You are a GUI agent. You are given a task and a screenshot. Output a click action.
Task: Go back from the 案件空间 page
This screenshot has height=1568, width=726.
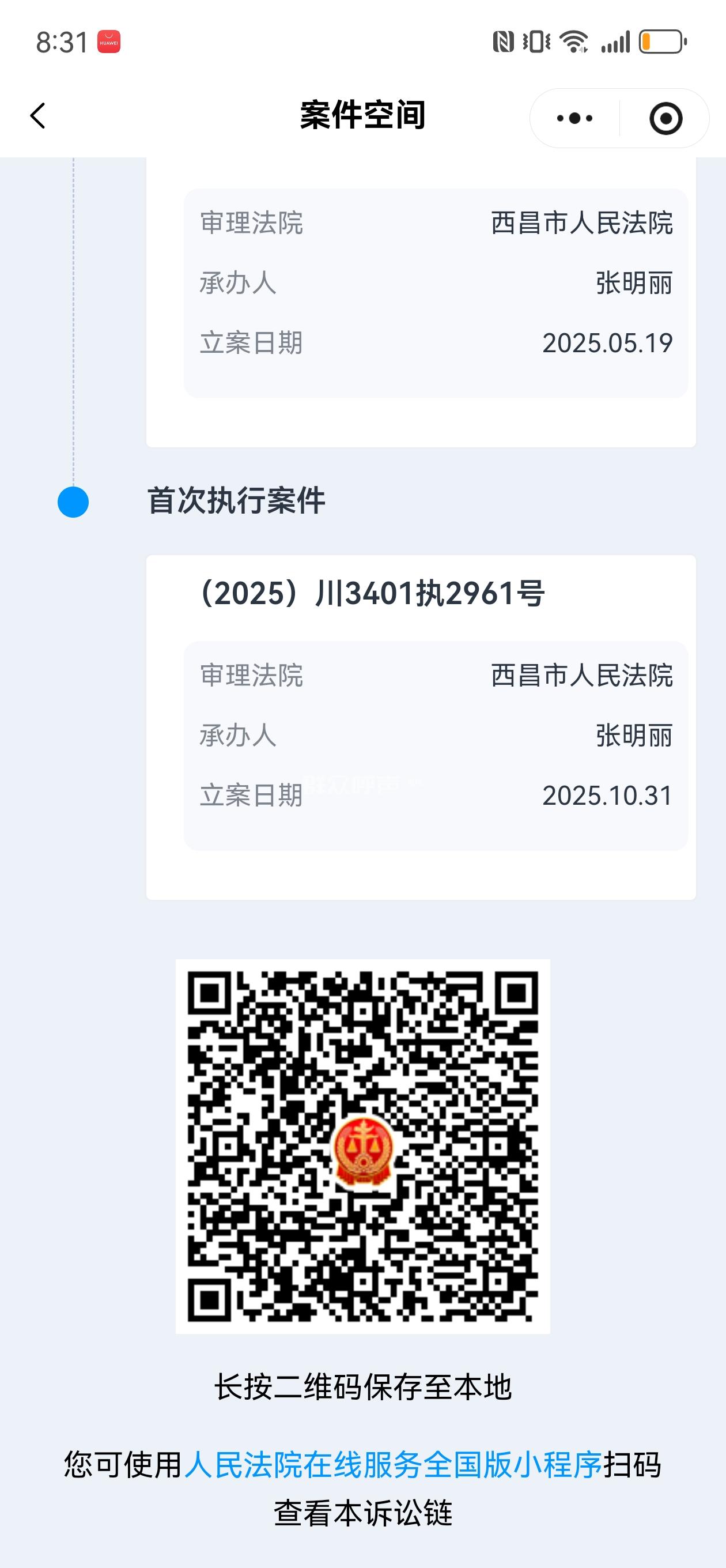[37, 116]
